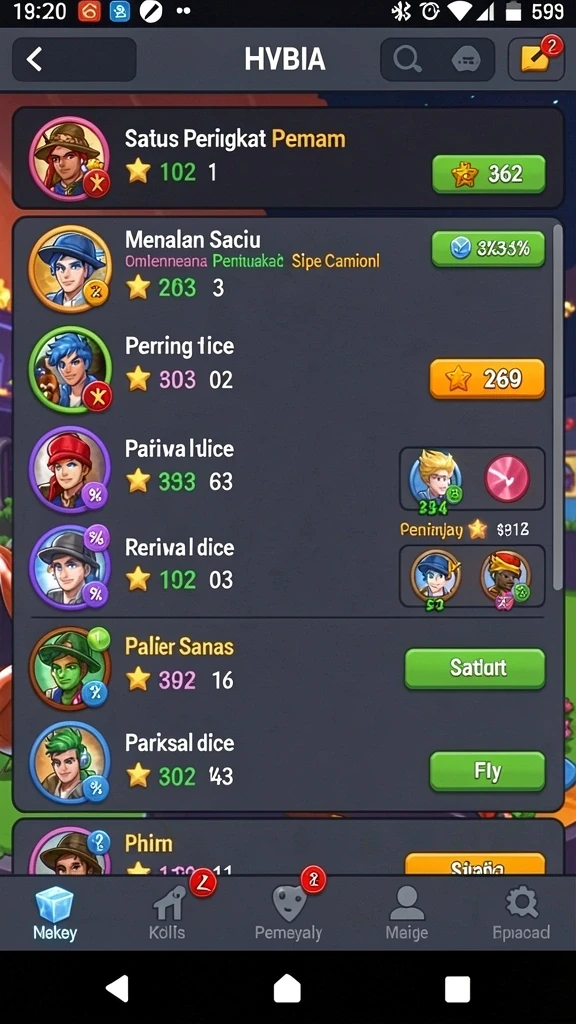Claim the orange 269 star button
Screen dimensions: 576x1024
click(x=487, y=378)
